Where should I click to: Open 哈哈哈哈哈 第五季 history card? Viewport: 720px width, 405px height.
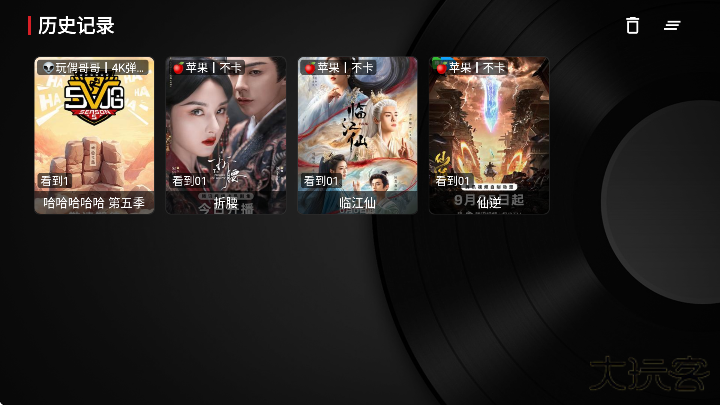[94, 135]
